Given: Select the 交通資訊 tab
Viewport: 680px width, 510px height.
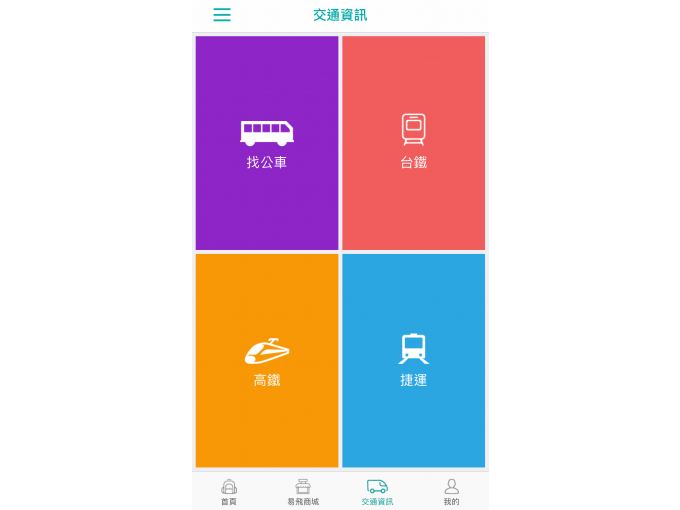Looking at the screenshot, I should [377, 491].
